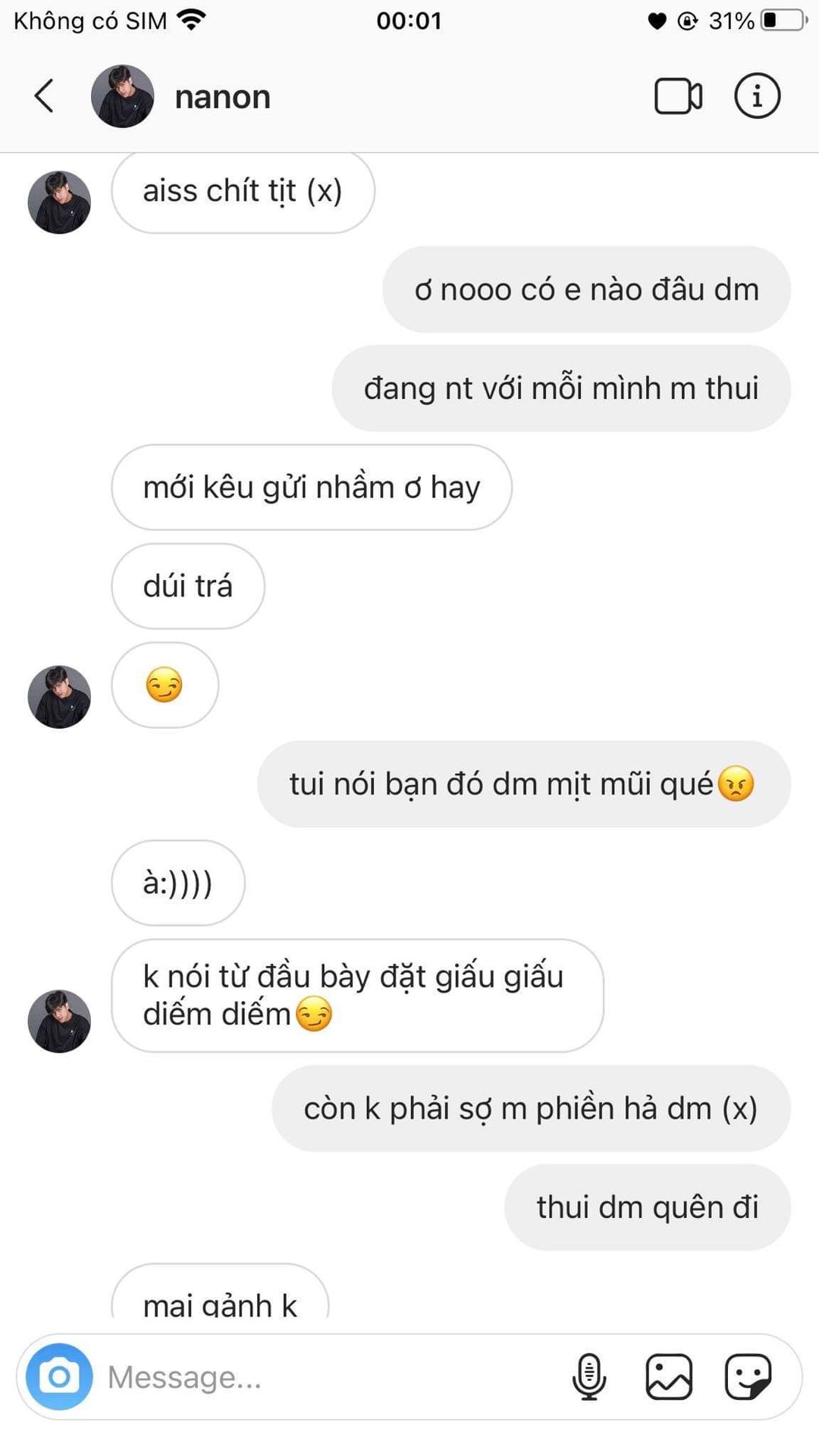819x1456 pixels.
Task: Open the sticker picker
Action: pyautogui.click(x=748, y=1376)
